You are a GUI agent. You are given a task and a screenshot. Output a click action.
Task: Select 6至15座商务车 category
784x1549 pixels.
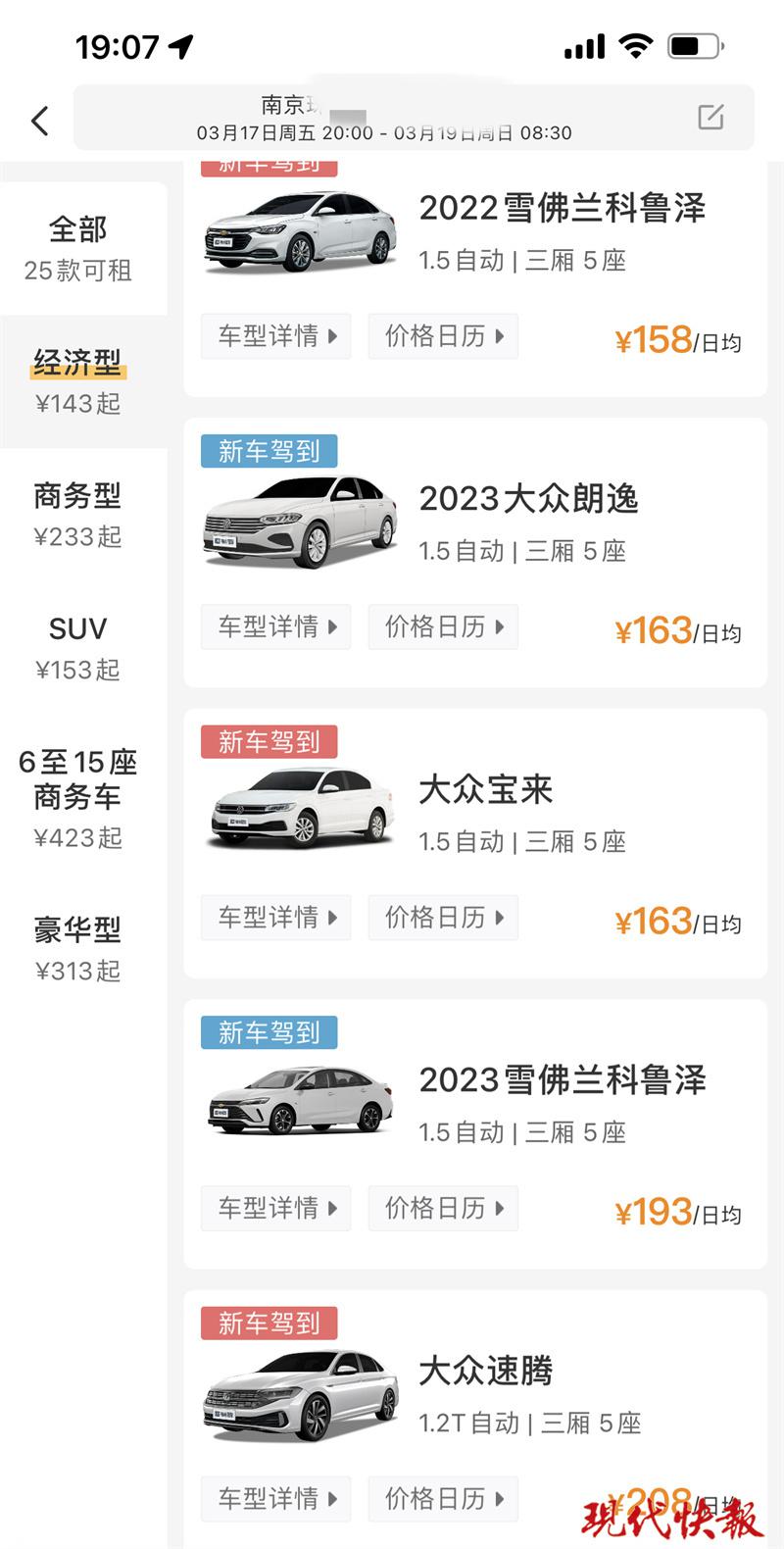click(x=78, y=798)
